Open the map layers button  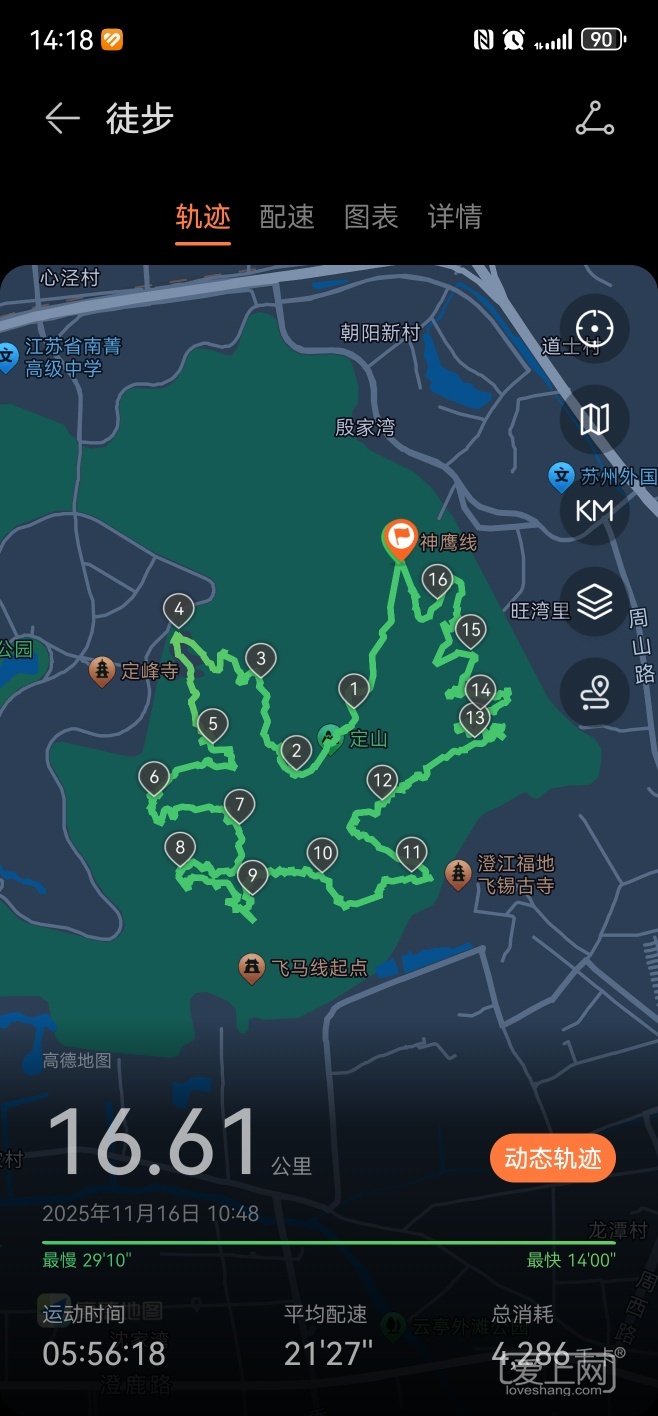click(x=595, y=602)
